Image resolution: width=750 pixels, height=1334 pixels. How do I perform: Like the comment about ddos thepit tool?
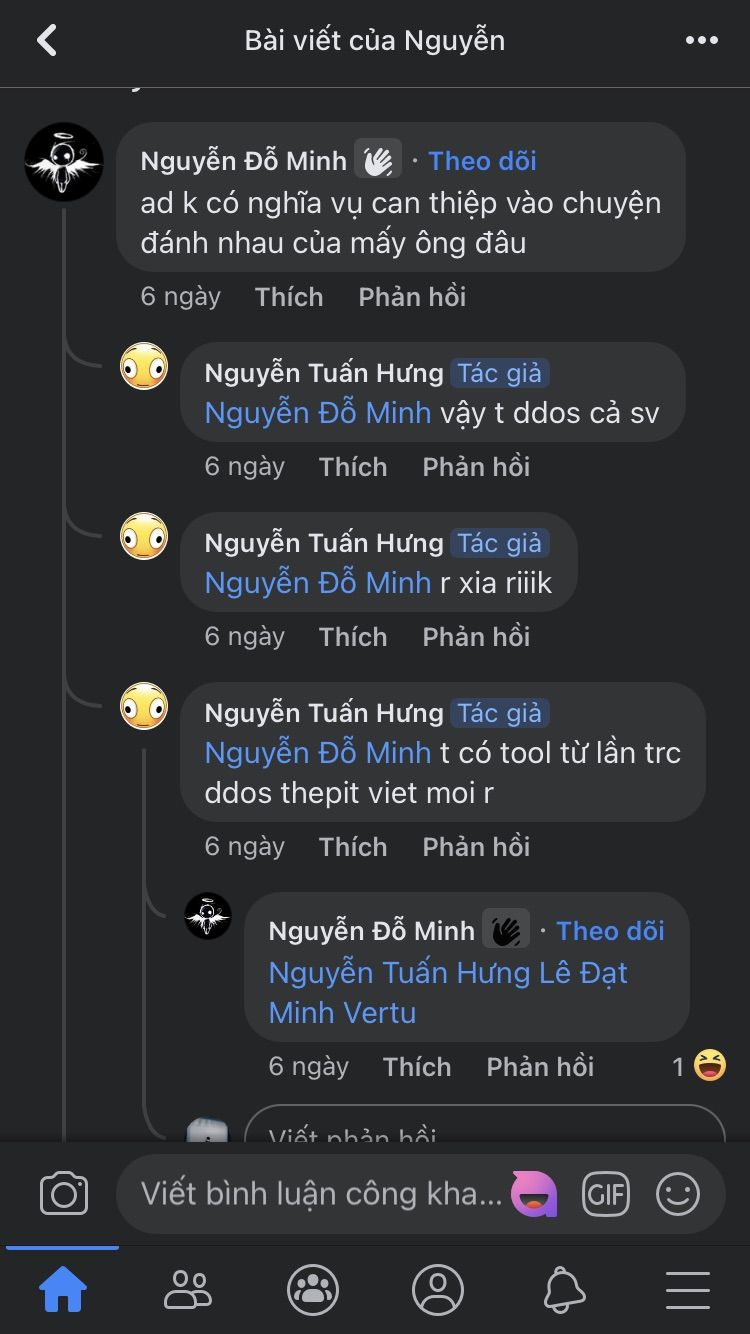point(352,847)
